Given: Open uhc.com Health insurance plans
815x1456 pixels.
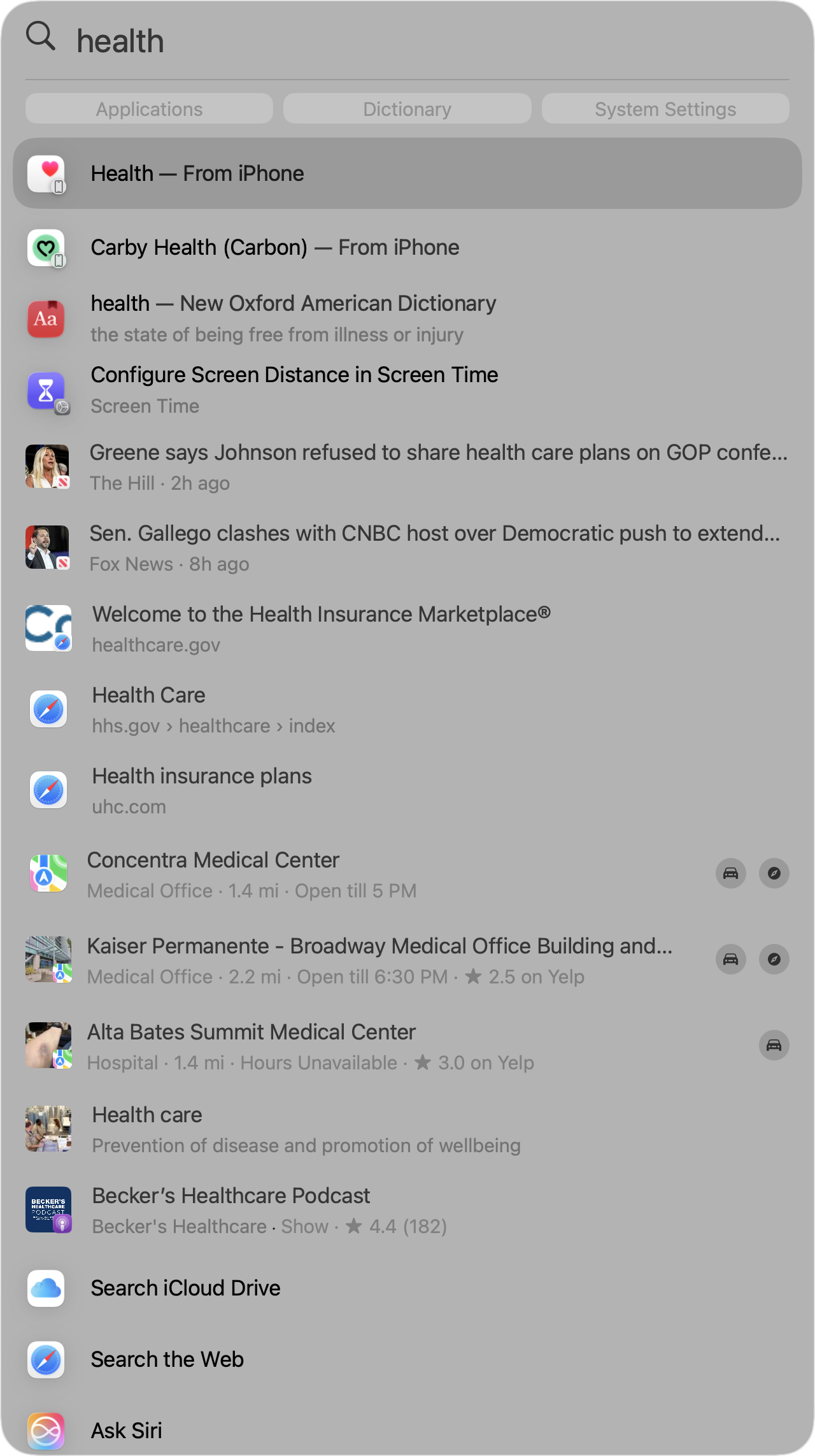Looking at the screenshot, I should point(407,790).
